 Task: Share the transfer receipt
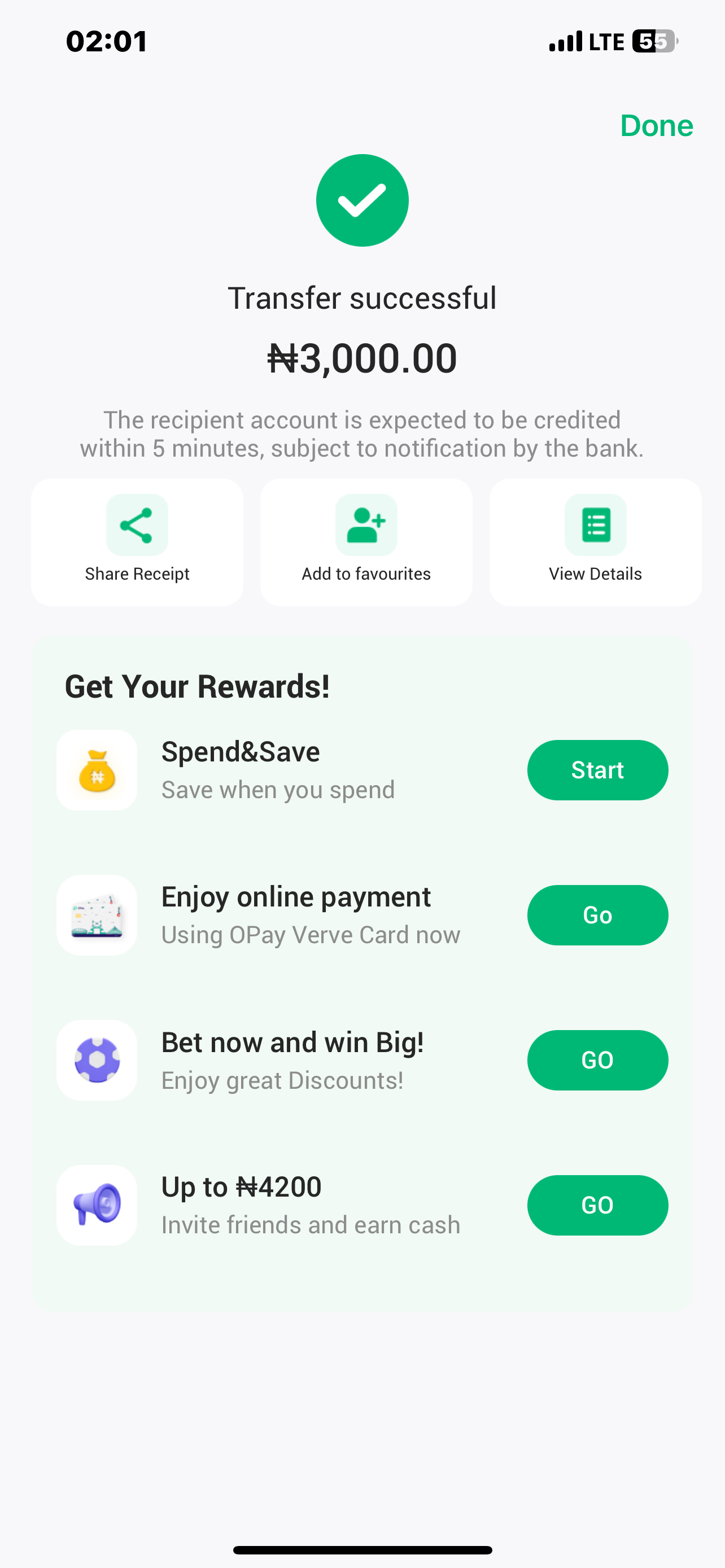click(137, 541)
